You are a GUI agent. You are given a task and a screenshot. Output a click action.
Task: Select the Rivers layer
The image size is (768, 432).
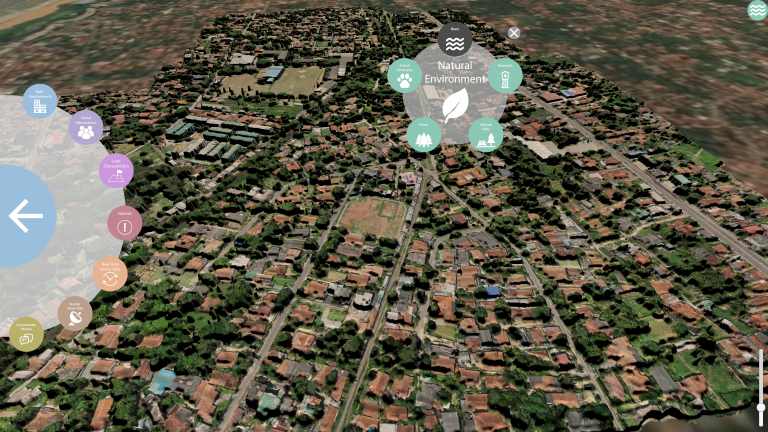(455, 39)
